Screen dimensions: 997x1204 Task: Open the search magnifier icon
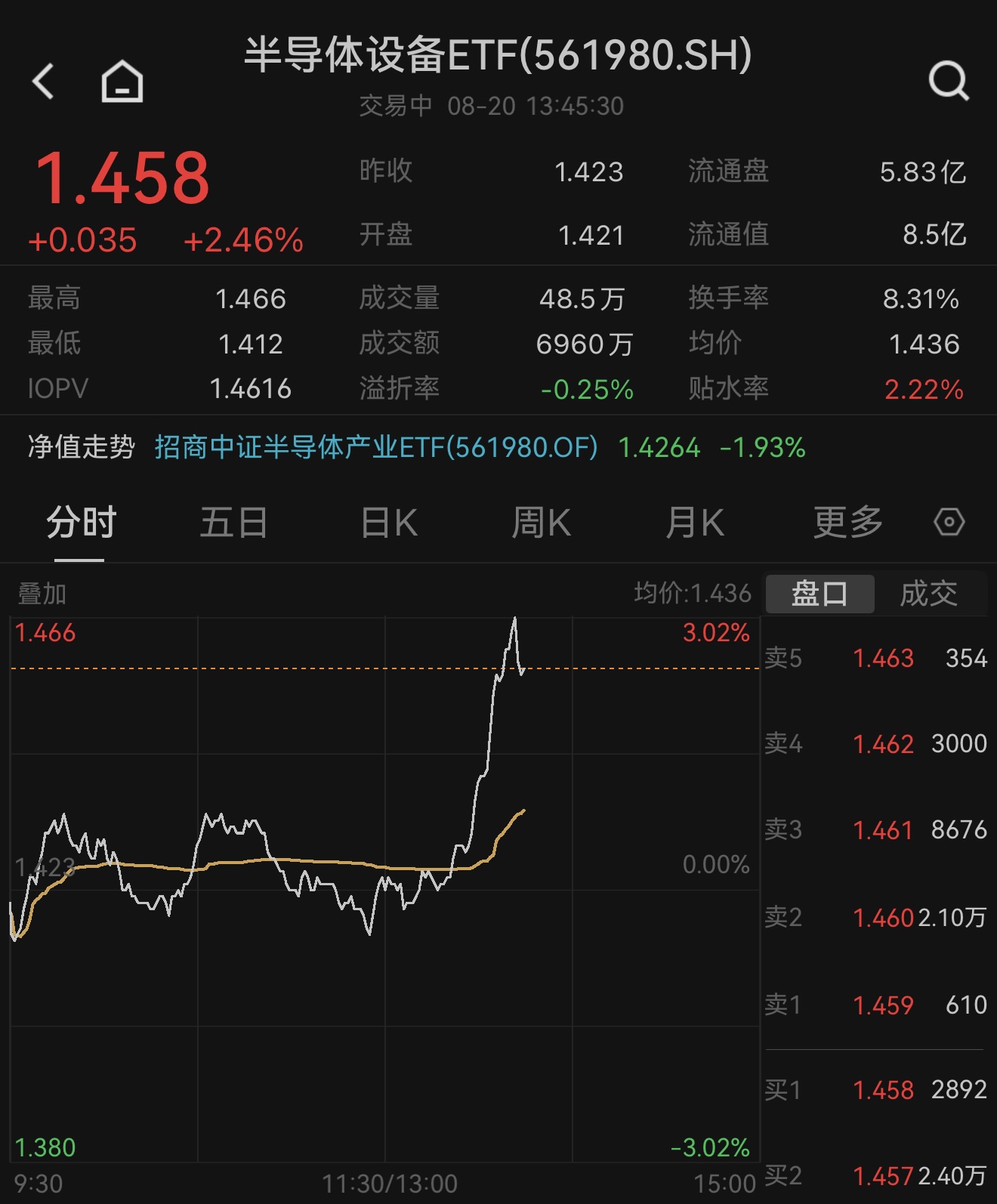[x=949, y=81]
